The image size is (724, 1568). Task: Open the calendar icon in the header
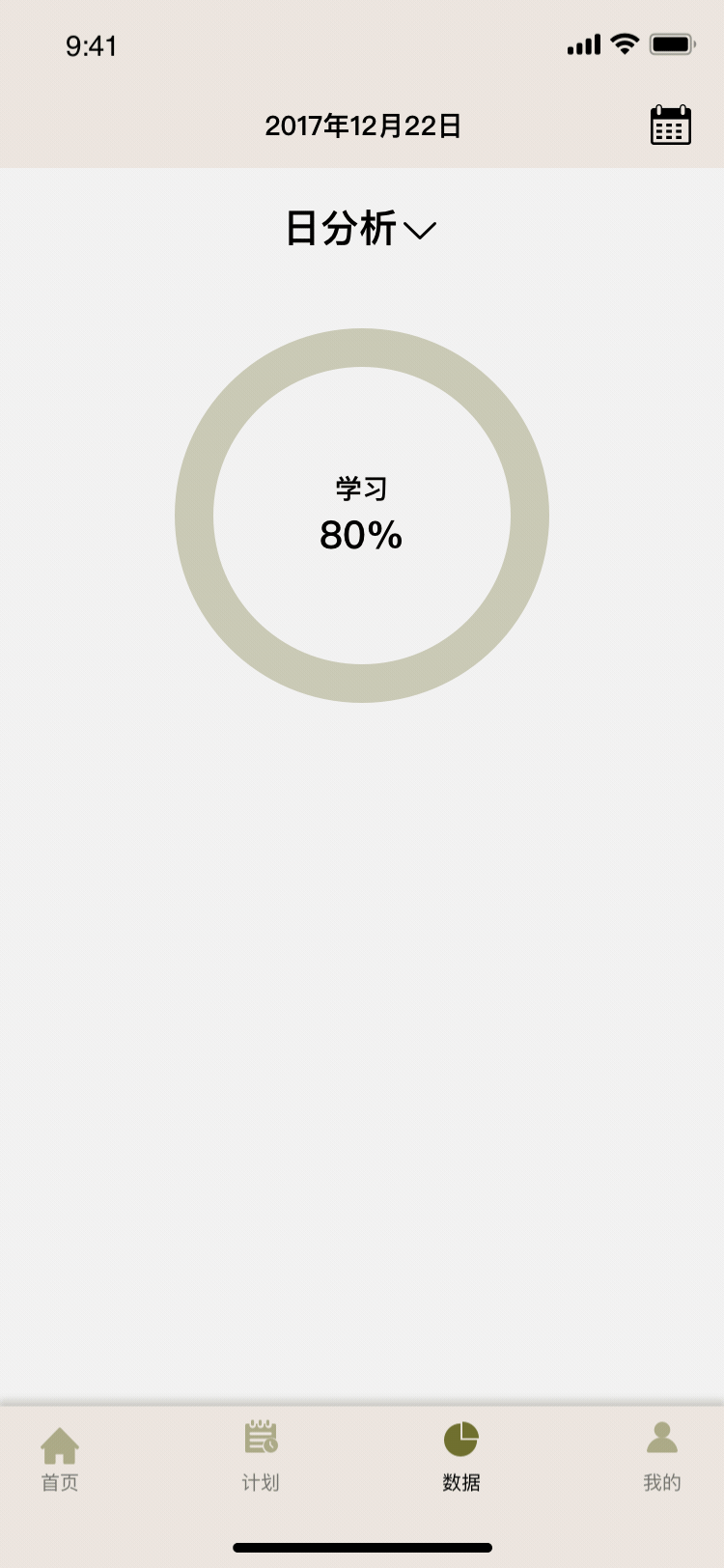[x=670, y=126]
